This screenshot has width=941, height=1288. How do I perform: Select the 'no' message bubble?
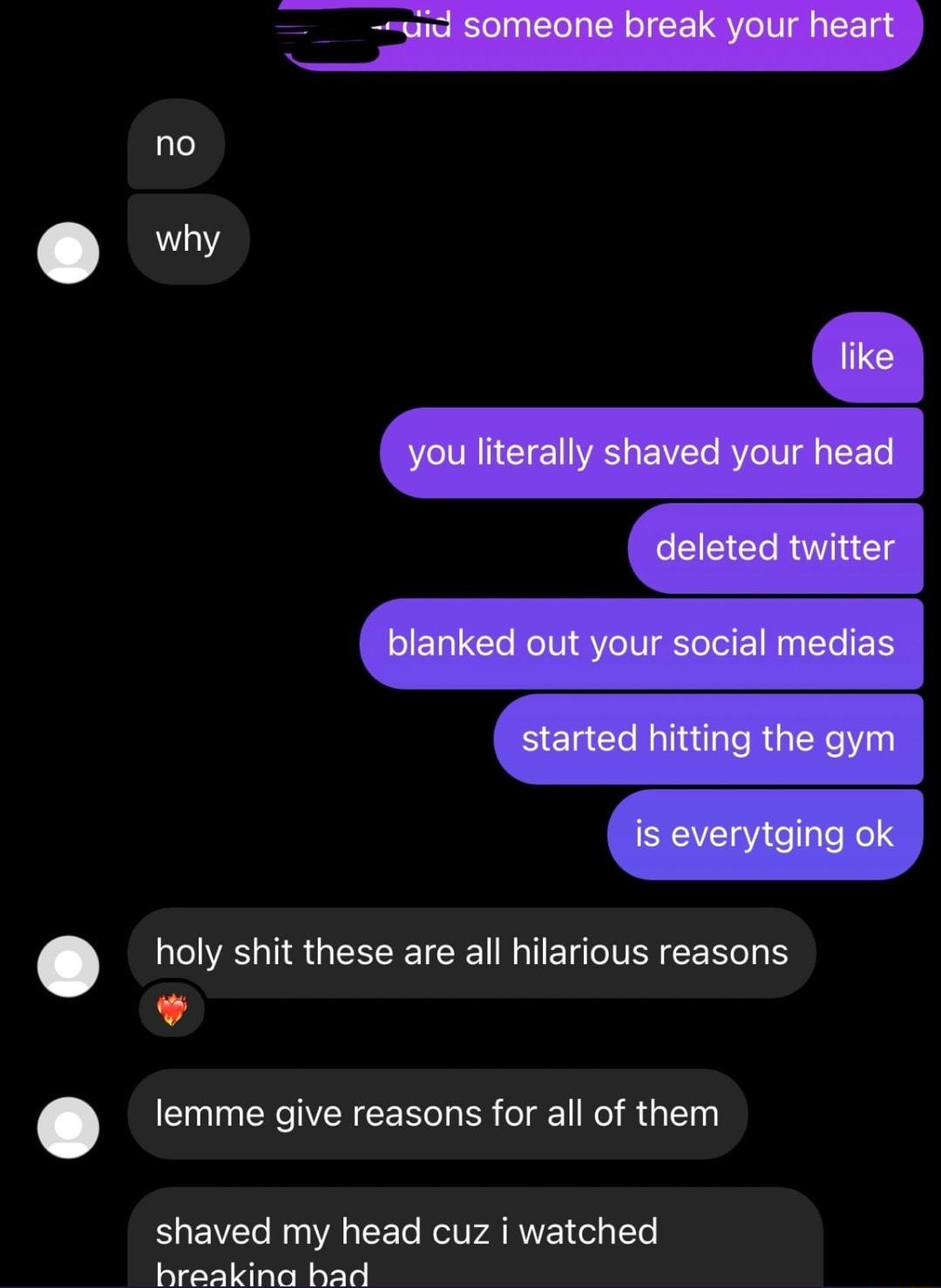[x=175, y=144]
